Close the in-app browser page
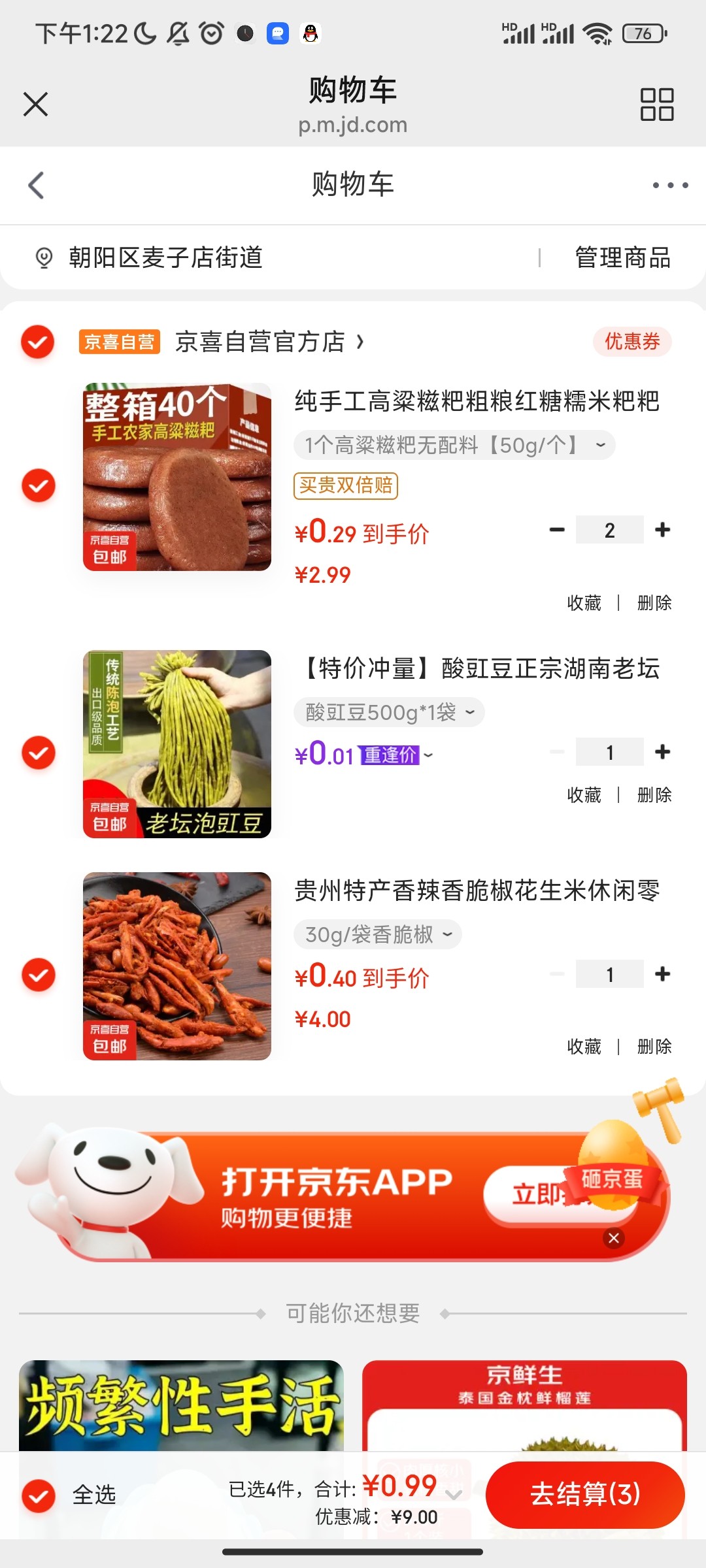The width and height of the screenshot is (706, 1568). point(35,104)
